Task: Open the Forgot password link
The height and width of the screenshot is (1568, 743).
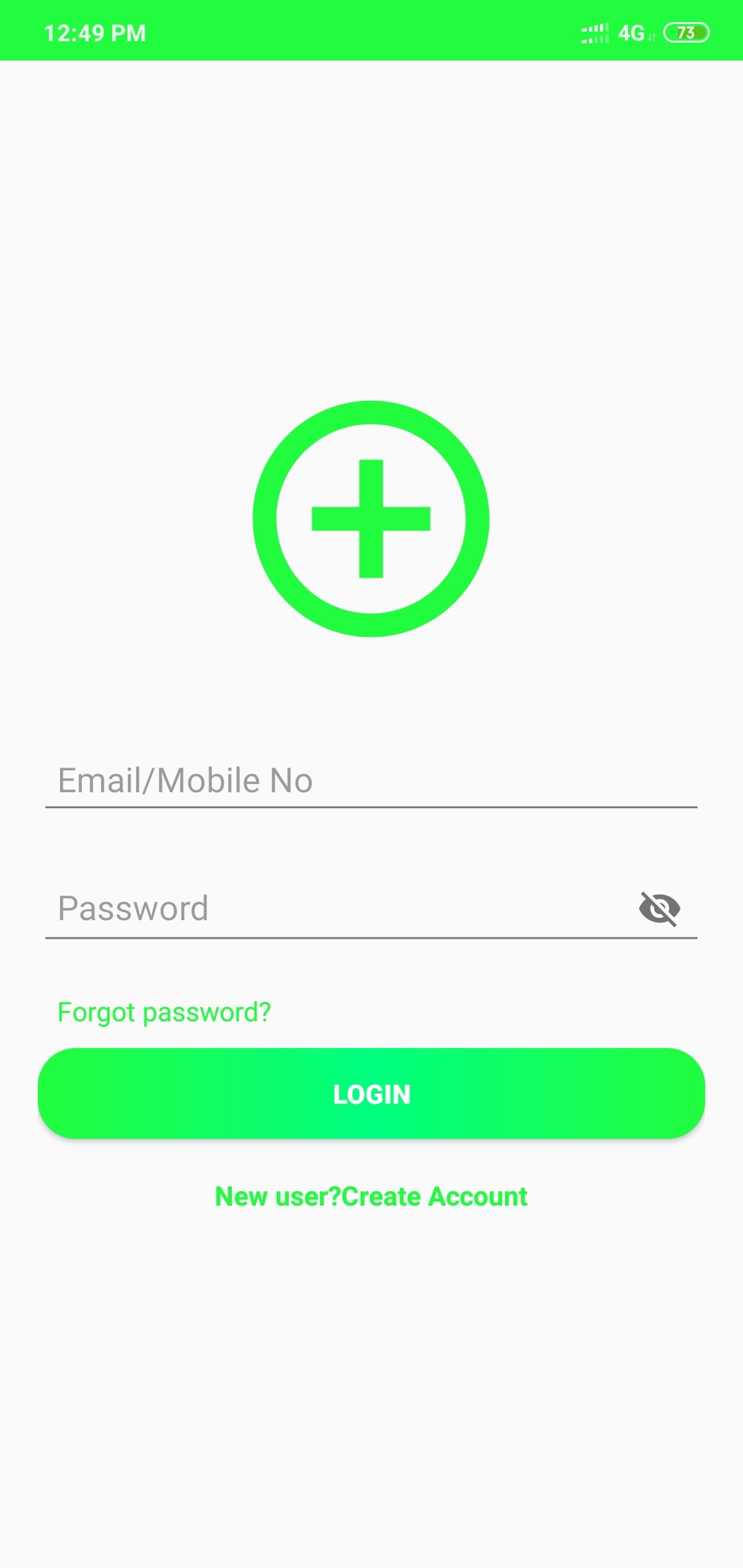Action: [x=164, y=1012]
